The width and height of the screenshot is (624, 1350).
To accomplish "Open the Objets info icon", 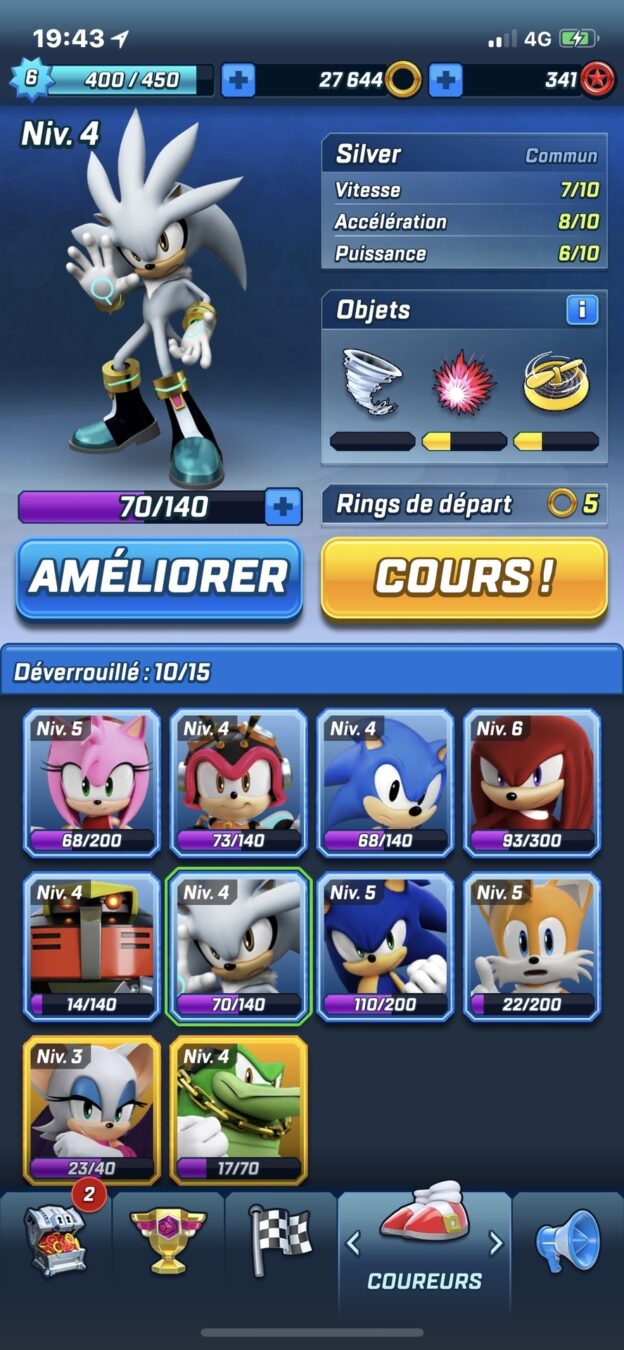I will click(581, 310).
